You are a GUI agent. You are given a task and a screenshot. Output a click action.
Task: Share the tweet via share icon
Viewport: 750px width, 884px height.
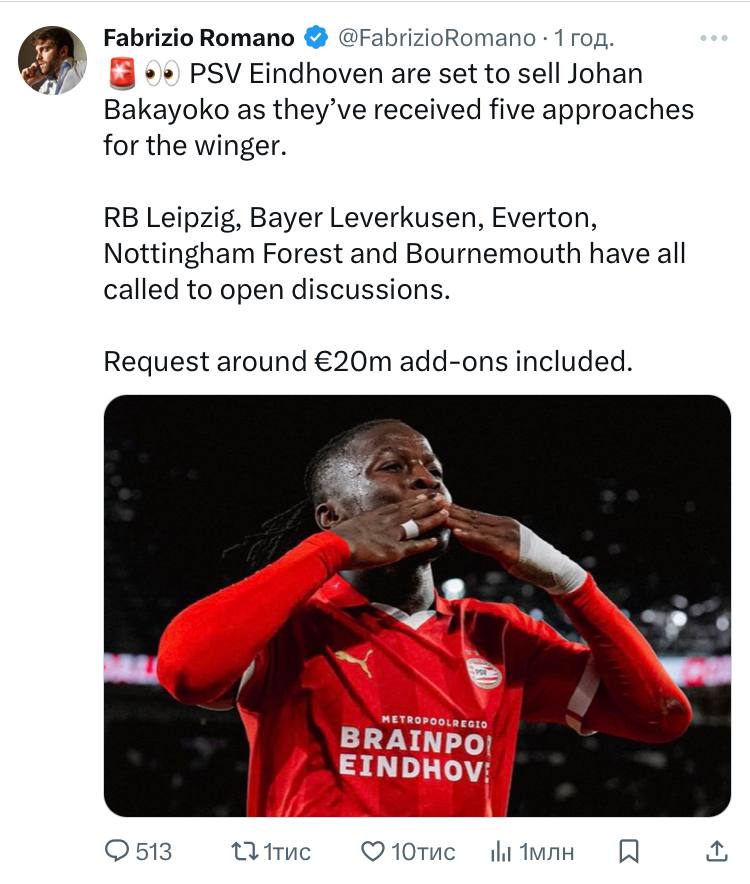[x=716, y=851]
